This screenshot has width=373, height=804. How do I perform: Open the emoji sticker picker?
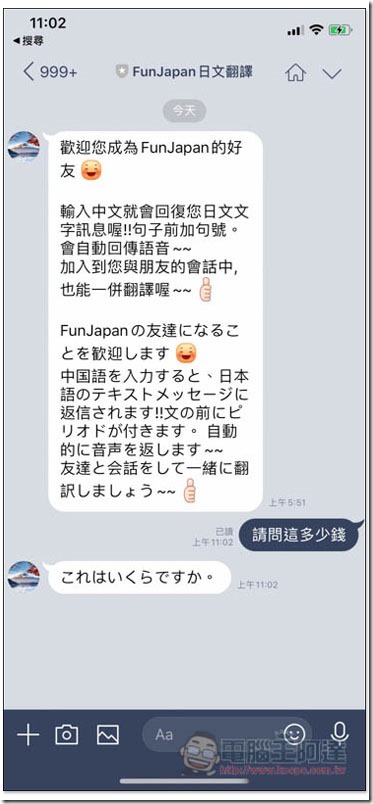click(295, 734)
